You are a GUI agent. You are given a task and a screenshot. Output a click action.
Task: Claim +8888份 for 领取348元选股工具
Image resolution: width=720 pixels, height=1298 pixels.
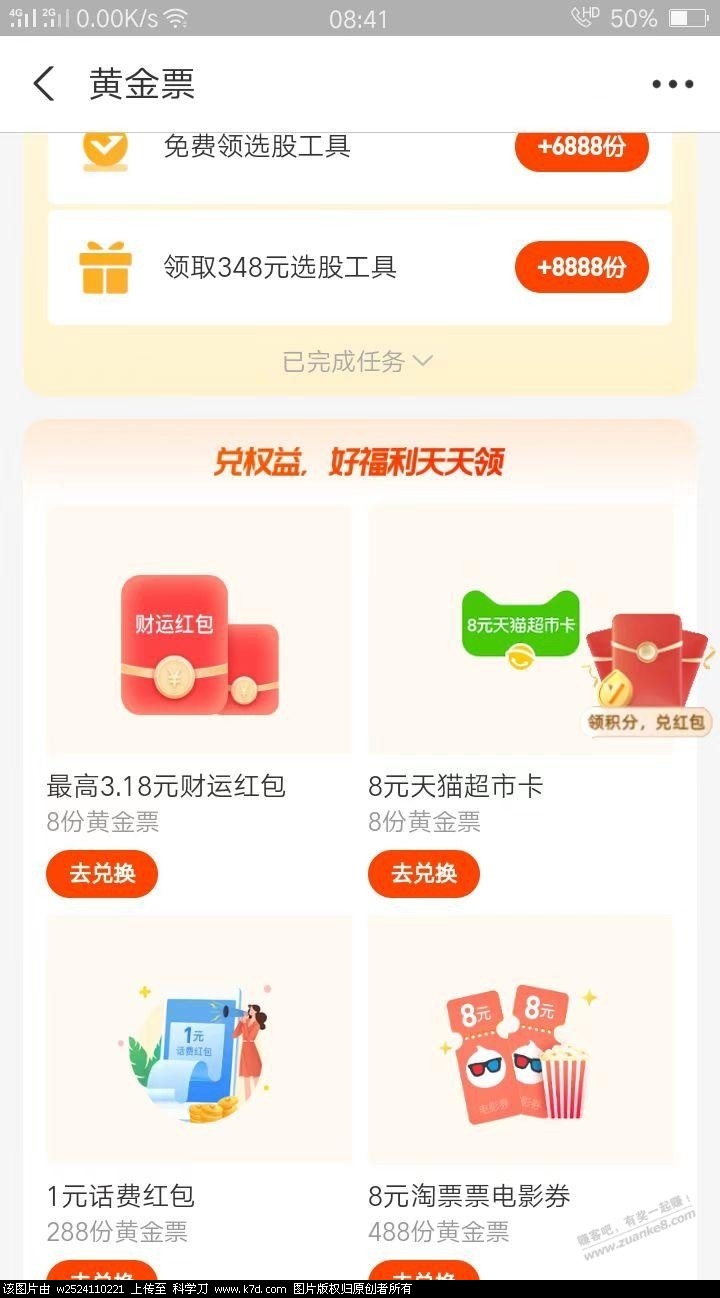(x=581, y=267)
